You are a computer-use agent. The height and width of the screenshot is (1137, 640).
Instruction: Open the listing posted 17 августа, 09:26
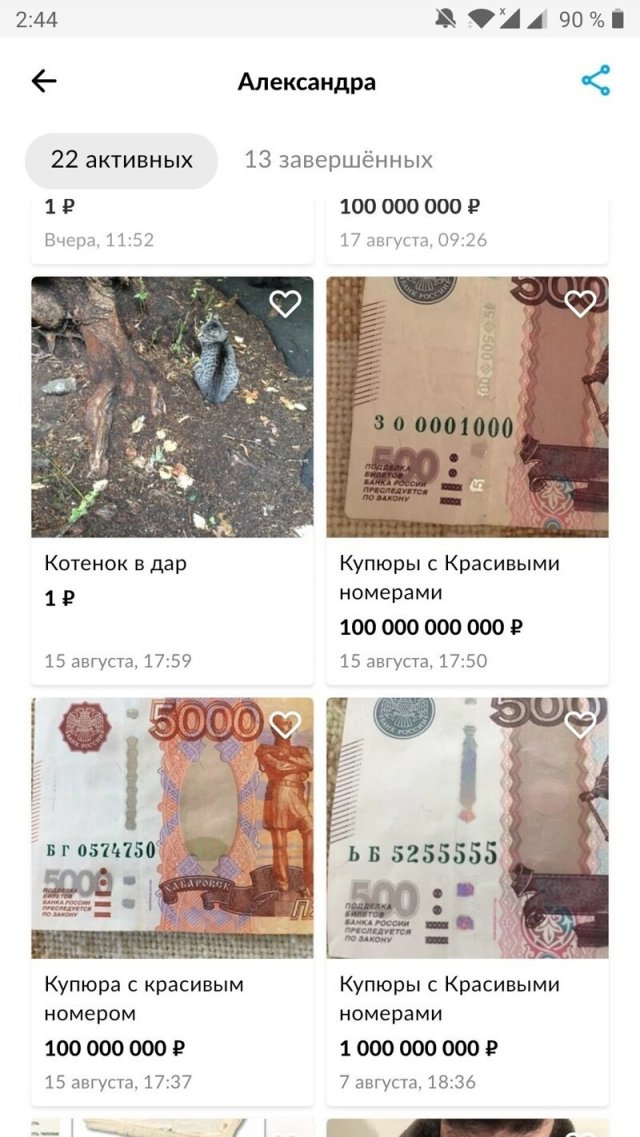tap(467, 225)
